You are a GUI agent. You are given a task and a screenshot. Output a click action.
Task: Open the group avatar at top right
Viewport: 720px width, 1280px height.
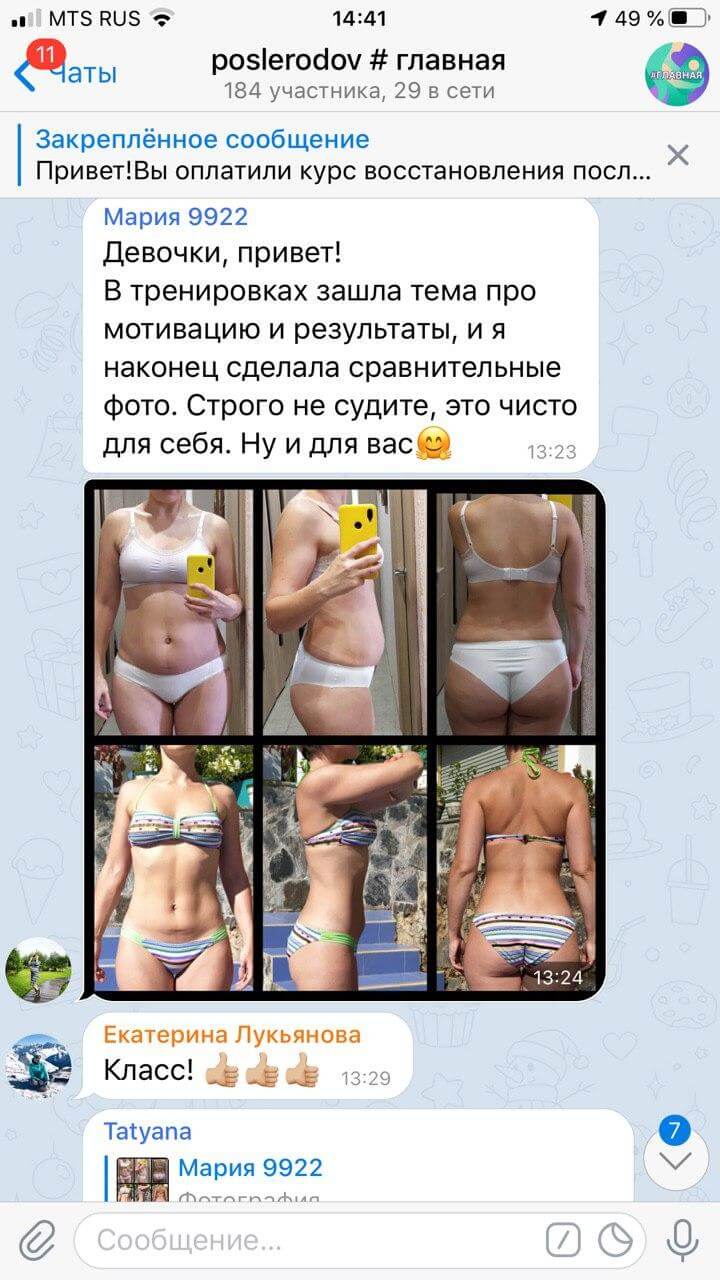[x=676, y=74]
